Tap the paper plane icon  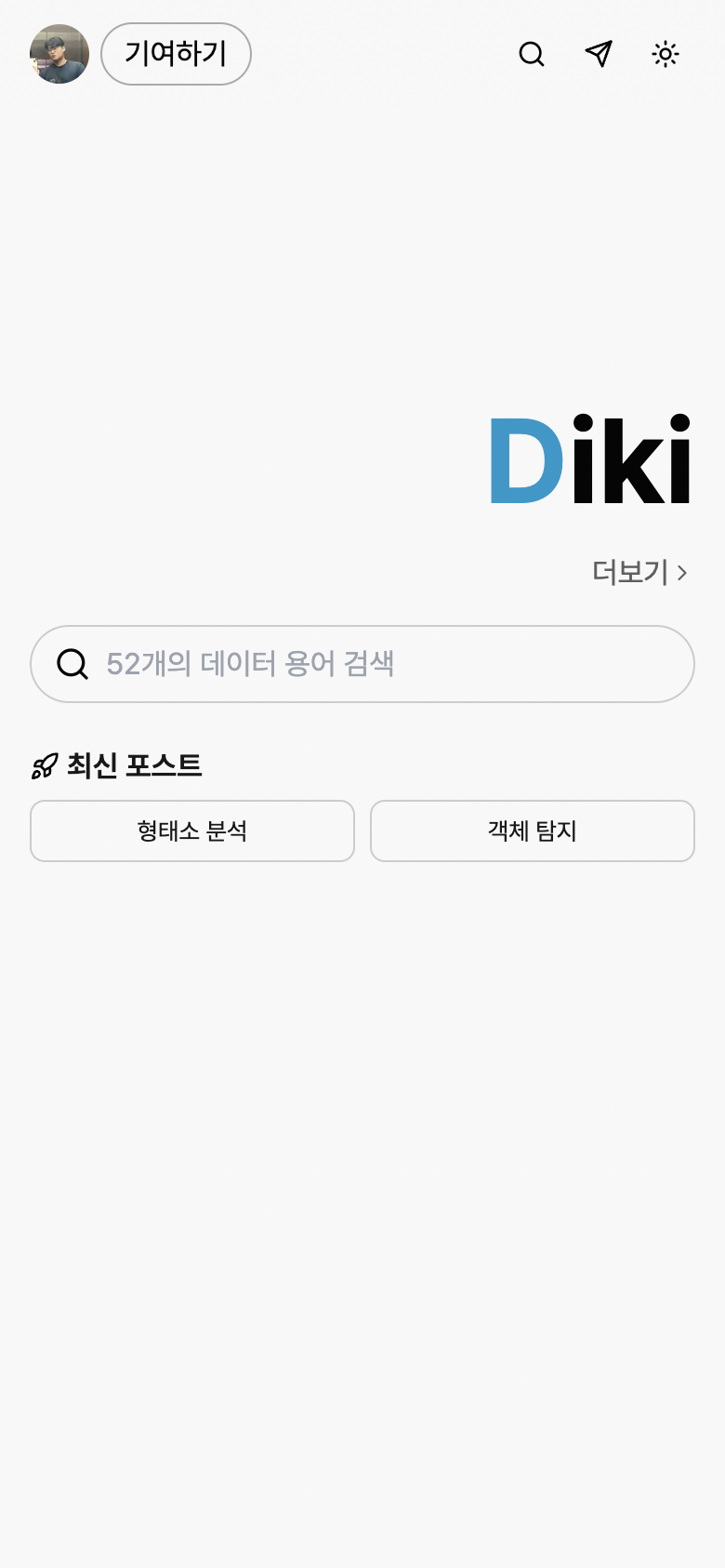[599, 54]
